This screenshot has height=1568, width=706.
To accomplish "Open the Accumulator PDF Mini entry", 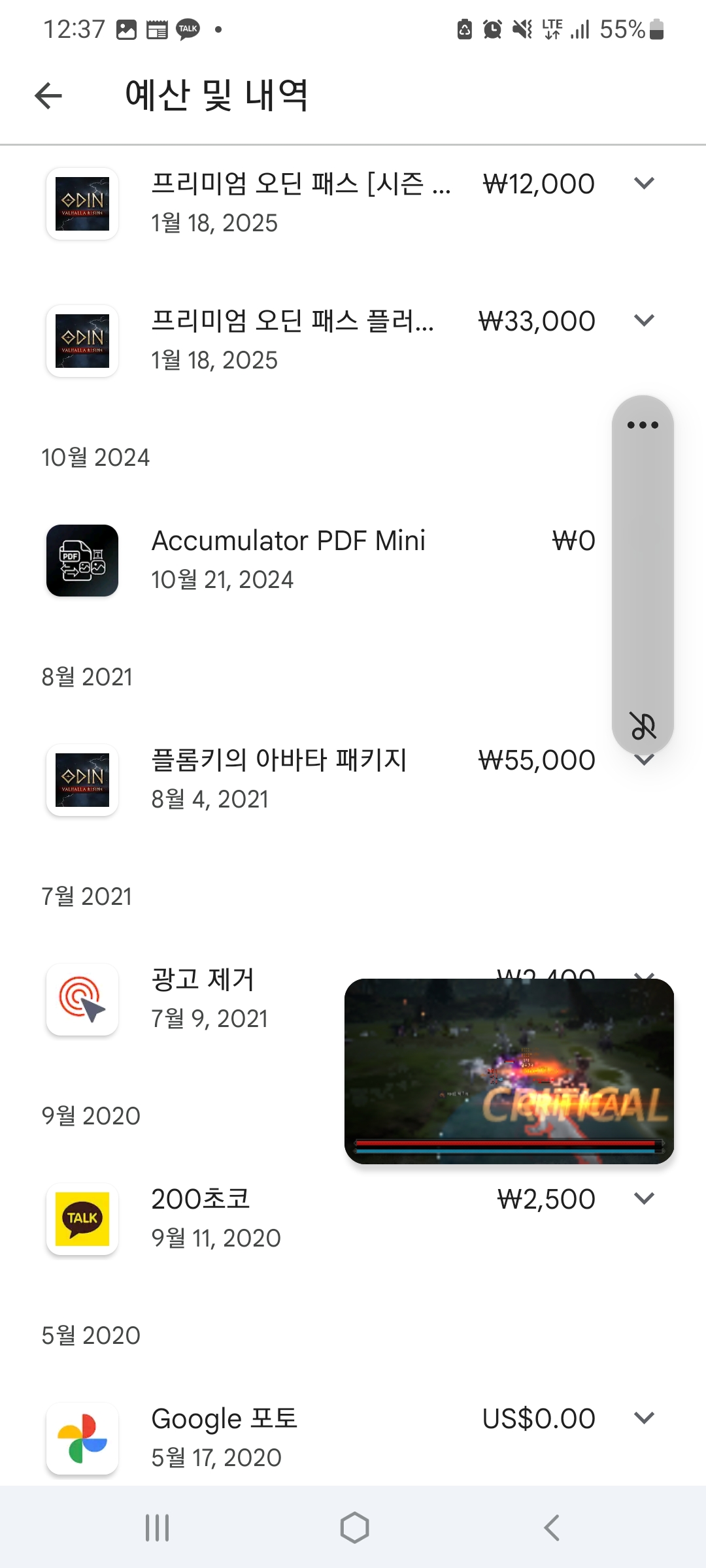I will [288, 559].
